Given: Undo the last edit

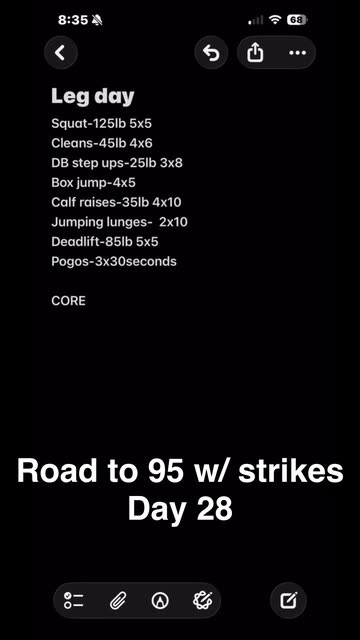Looking at the screenshot, I should point(211,53).
